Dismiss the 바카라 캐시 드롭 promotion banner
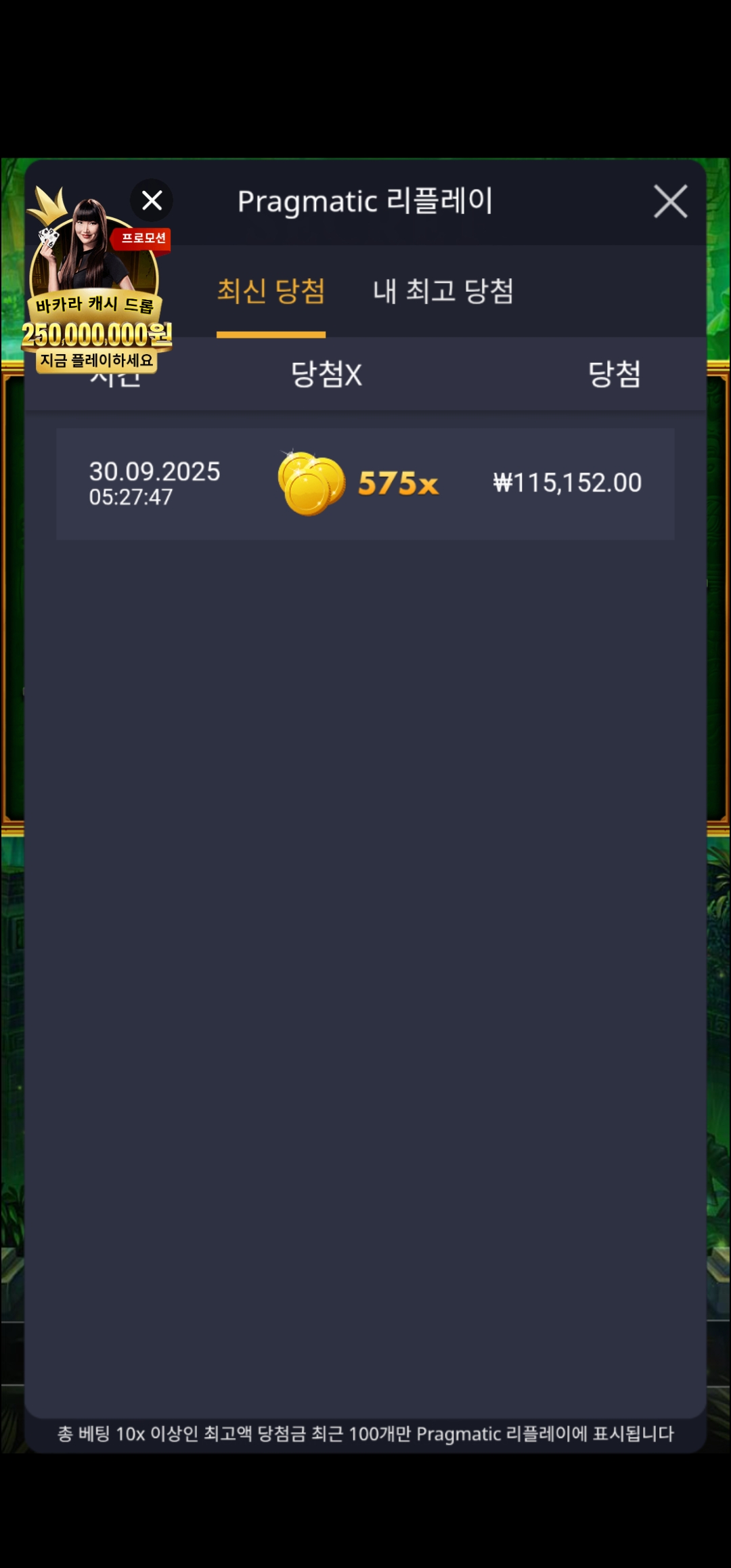 coord(152,200)
